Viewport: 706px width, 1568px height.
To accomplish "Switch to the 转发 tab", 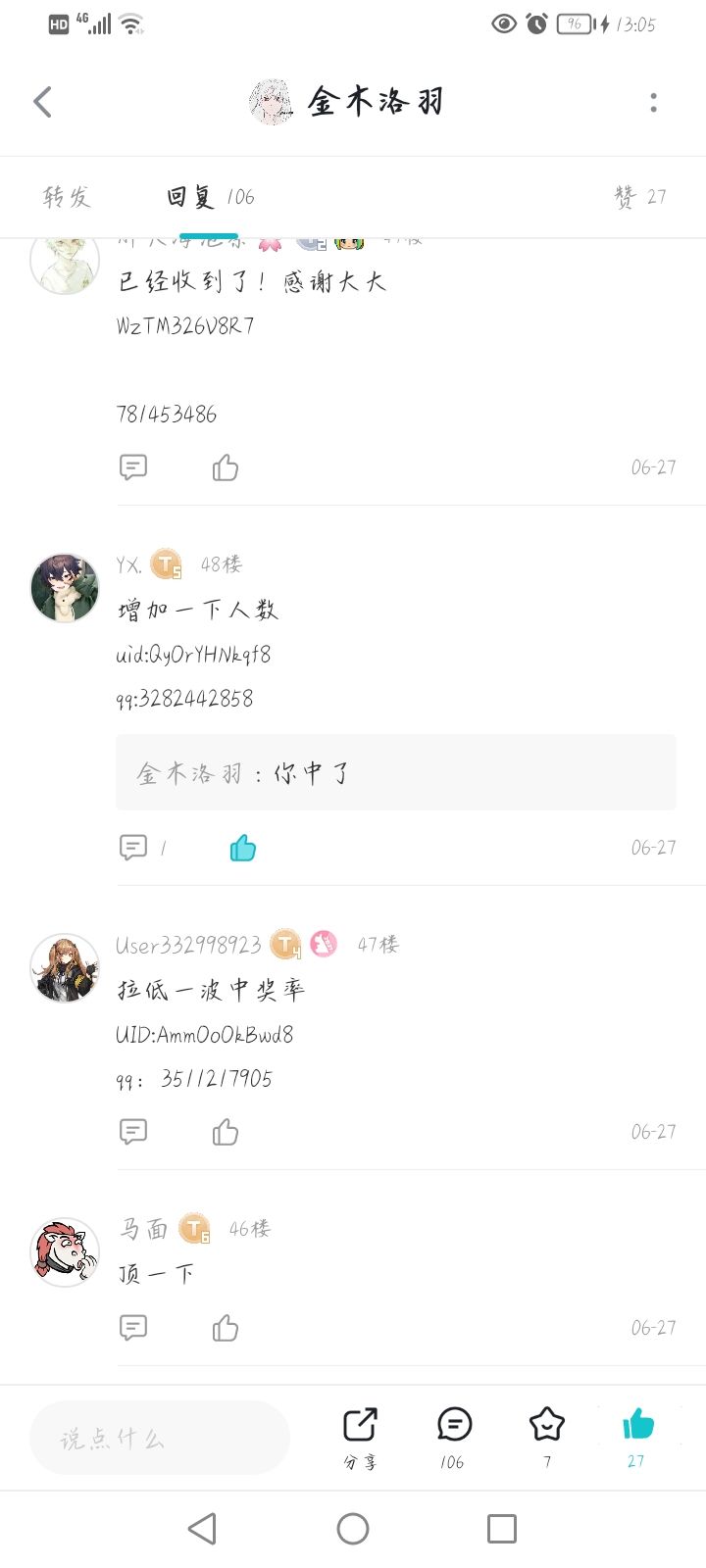I will [x=65, y=196].
